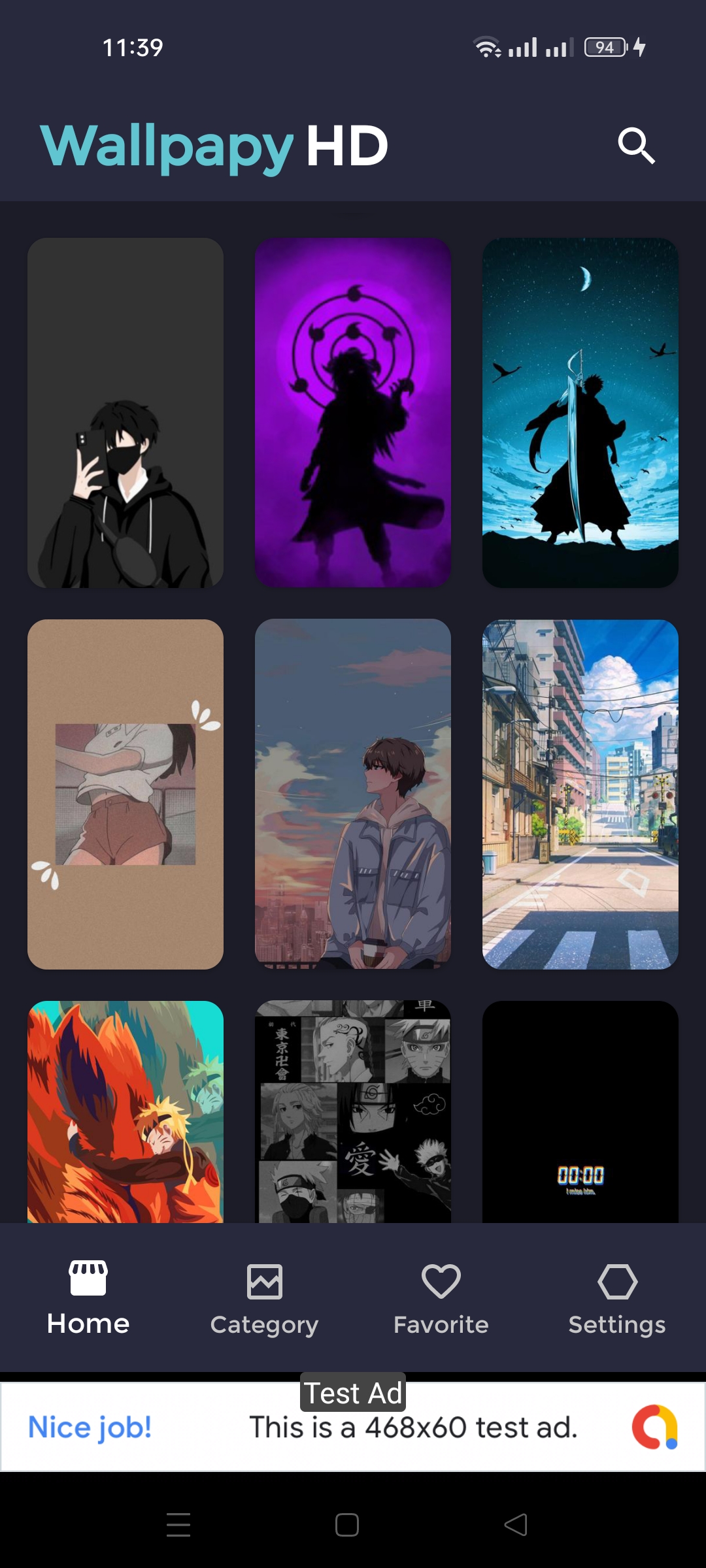Open the anime city street wallpaper
Image resolution: width=706 pixels, height=1568 pixels.
coord(580,794)
